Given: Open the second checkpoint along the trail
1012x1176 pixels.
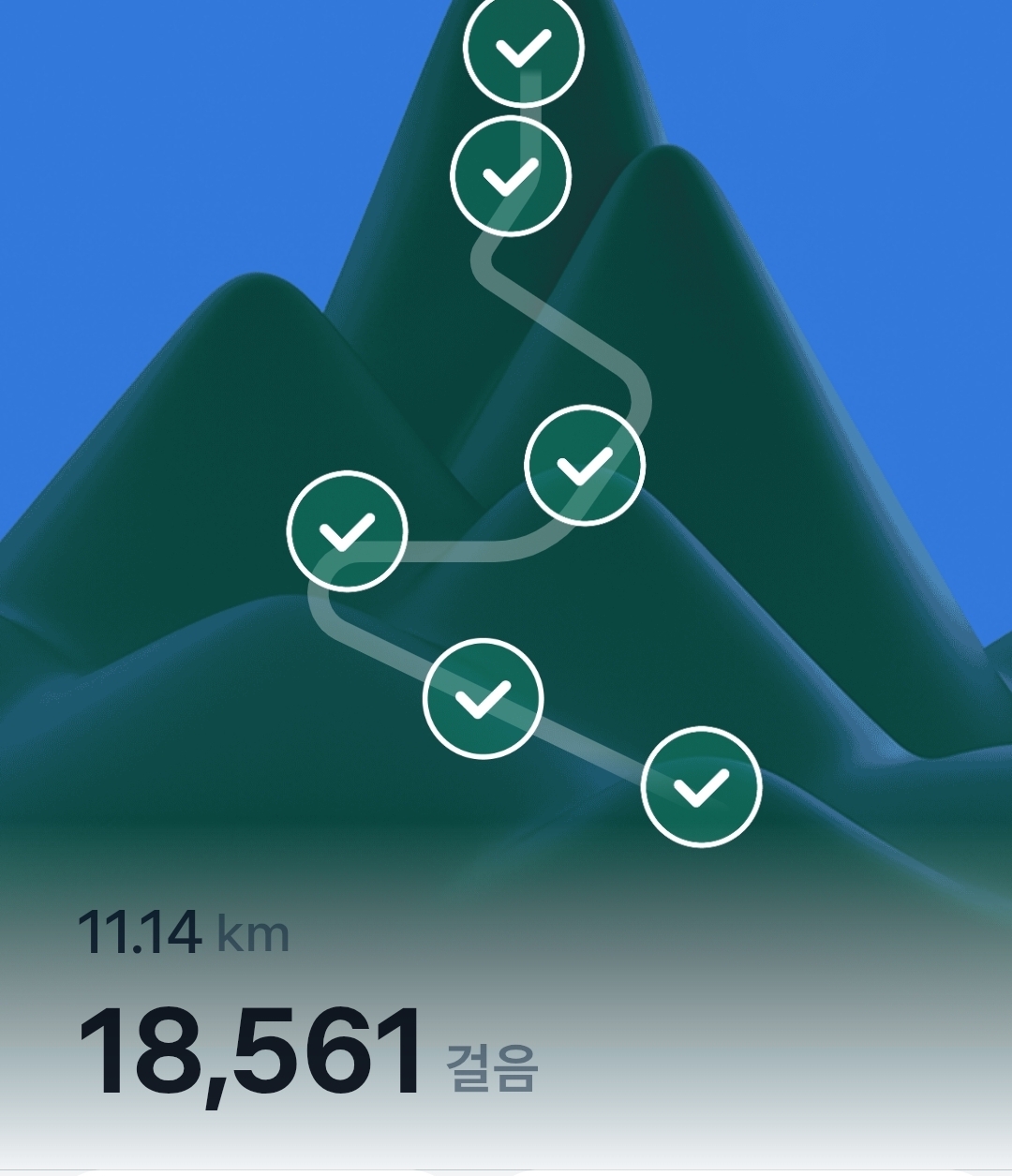Looking at the screenshot, I should coord(483,698).
